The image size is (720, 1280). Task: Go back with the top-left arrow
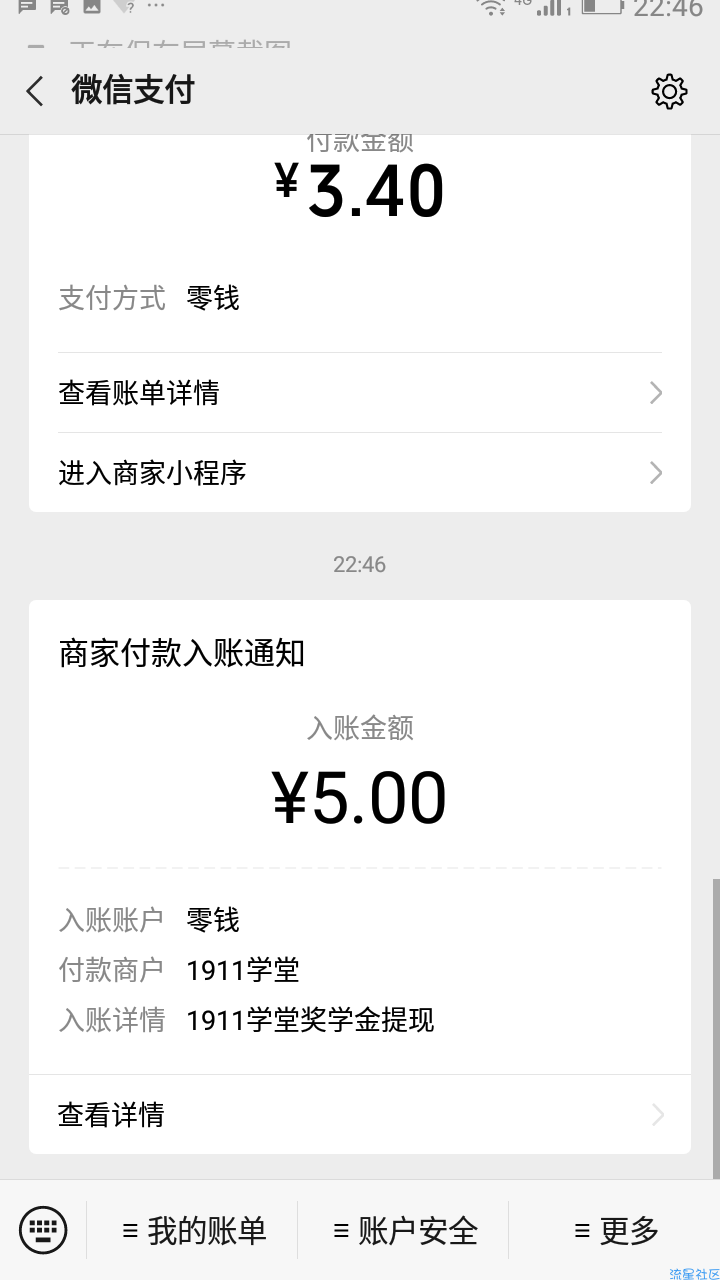(35, 91)
